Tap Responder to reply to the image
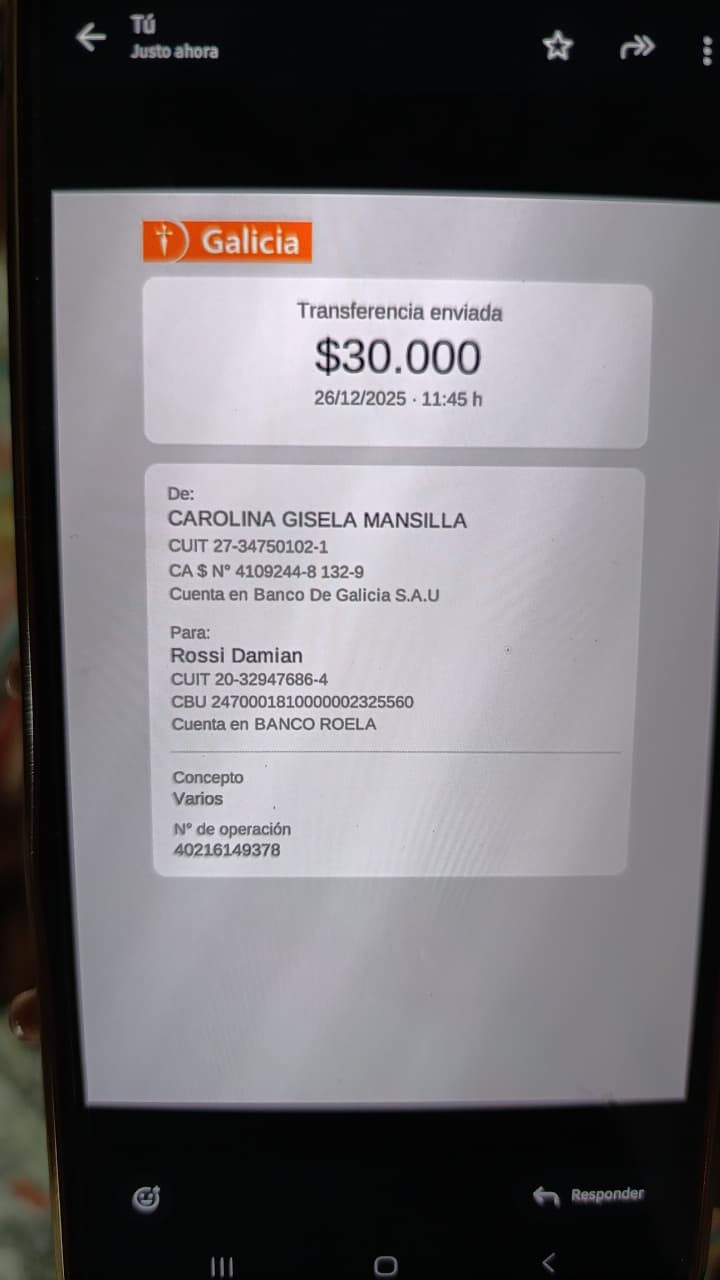The image size is (720, 1280). click(589, 1195)
